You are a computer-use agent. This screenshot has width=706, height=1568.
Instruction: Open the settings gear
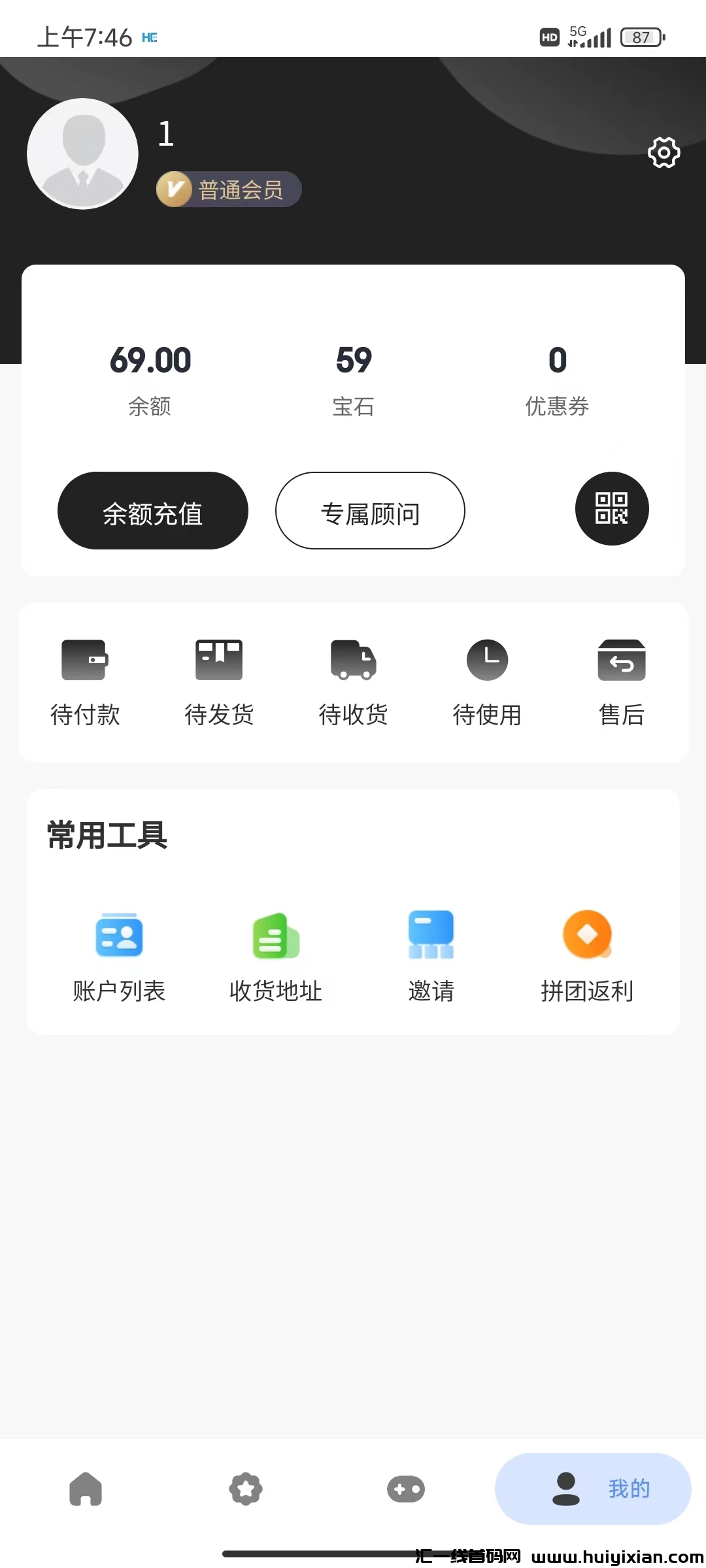pos(664,153)
